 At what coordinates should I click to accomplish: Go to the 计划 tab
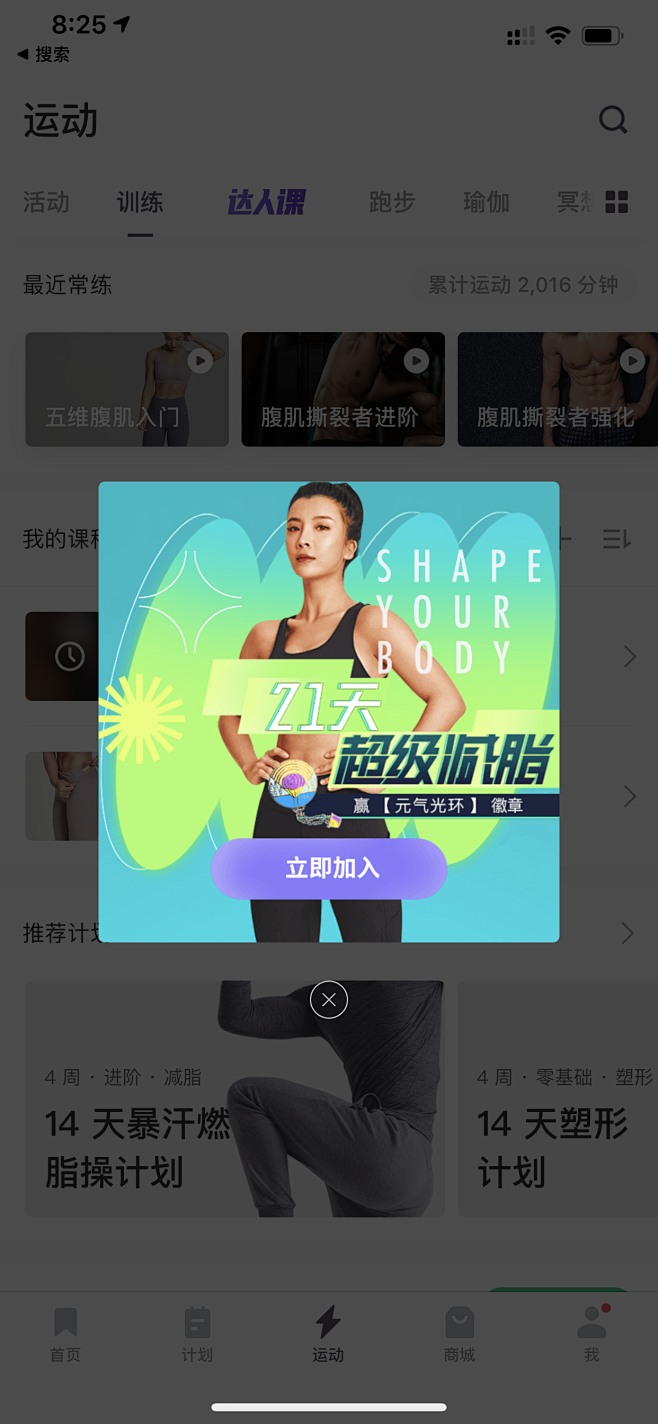coord(197,1334)
